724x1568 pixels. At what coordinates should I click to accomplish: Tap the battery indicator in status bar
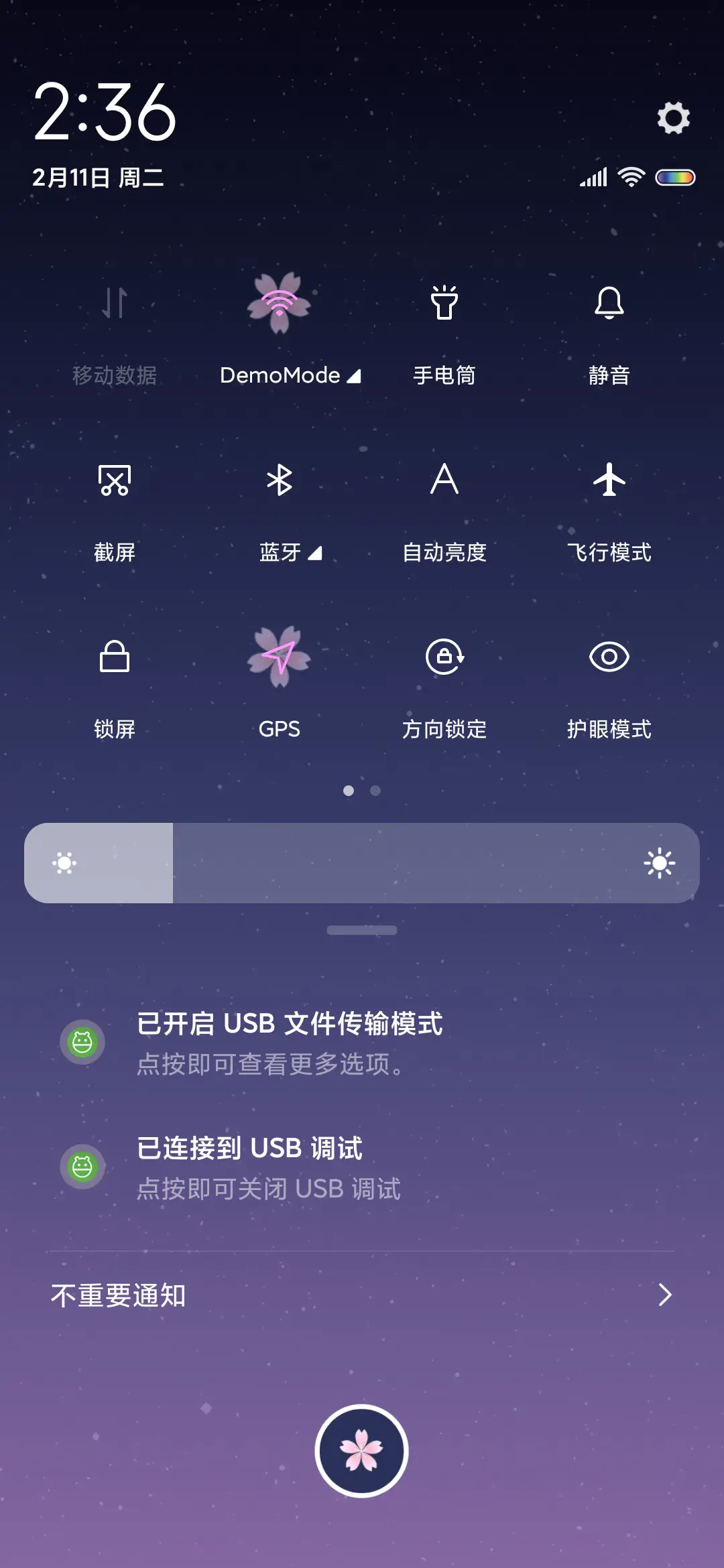[x=675, y=178]
